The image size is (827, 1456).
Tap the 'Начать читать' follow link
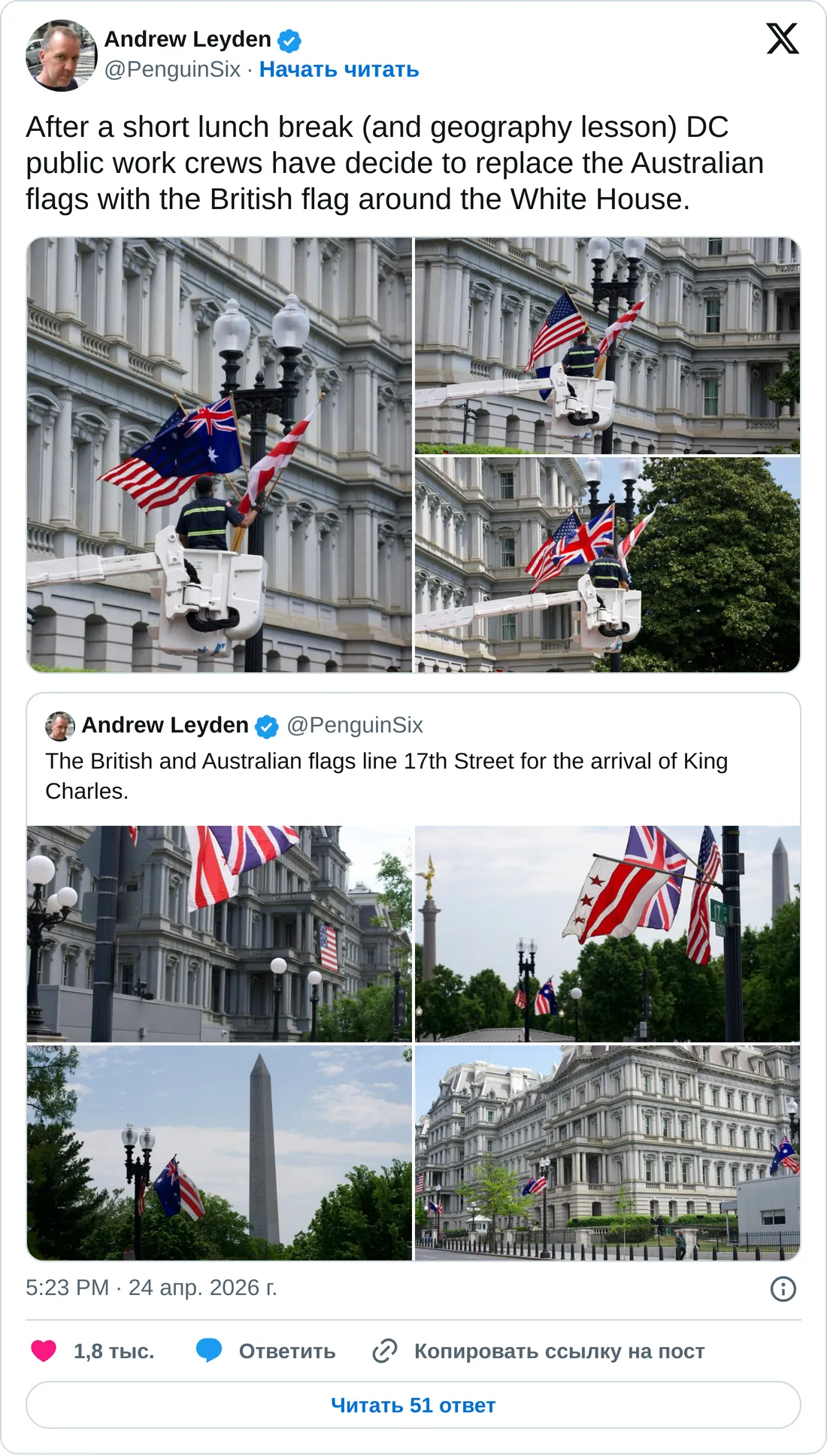(x=338, y=69)
